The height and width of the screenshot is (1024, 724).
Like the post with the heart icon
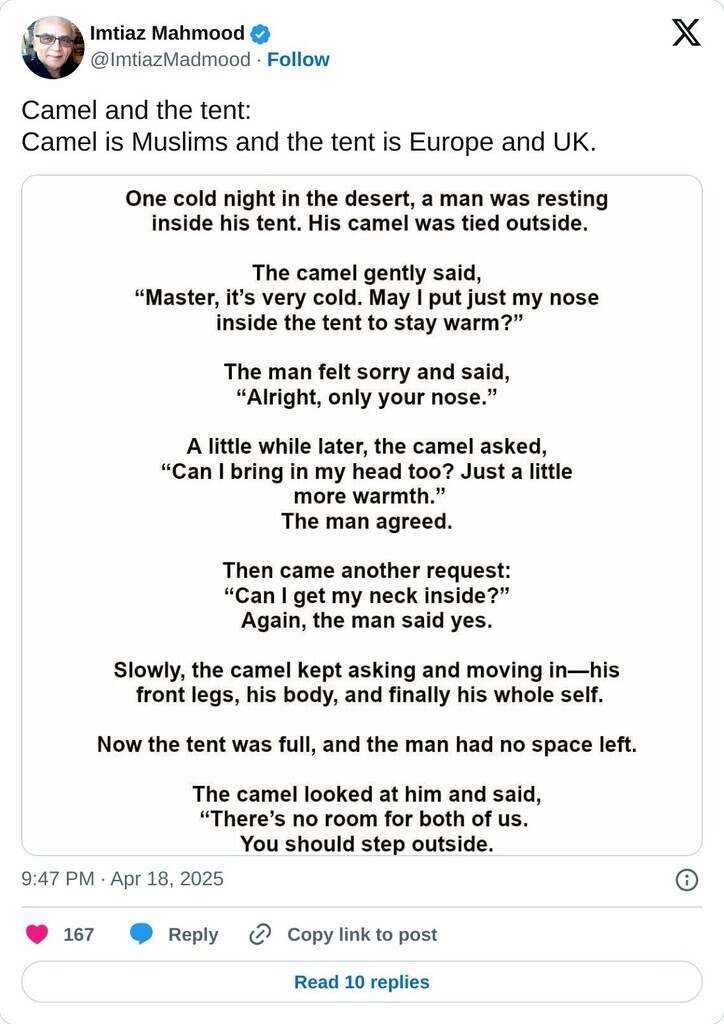(x=38, y=934)
